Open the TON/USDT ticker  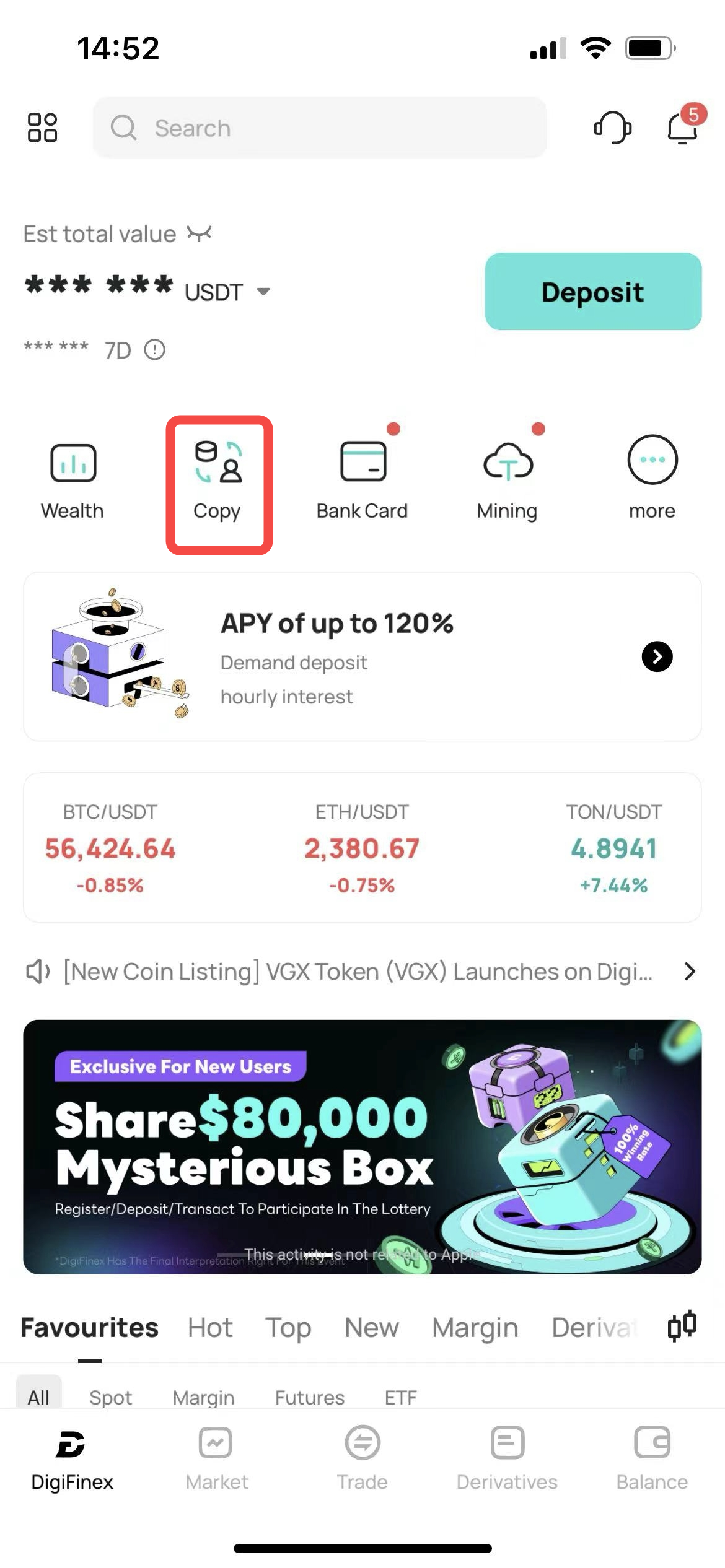[613, 848]
